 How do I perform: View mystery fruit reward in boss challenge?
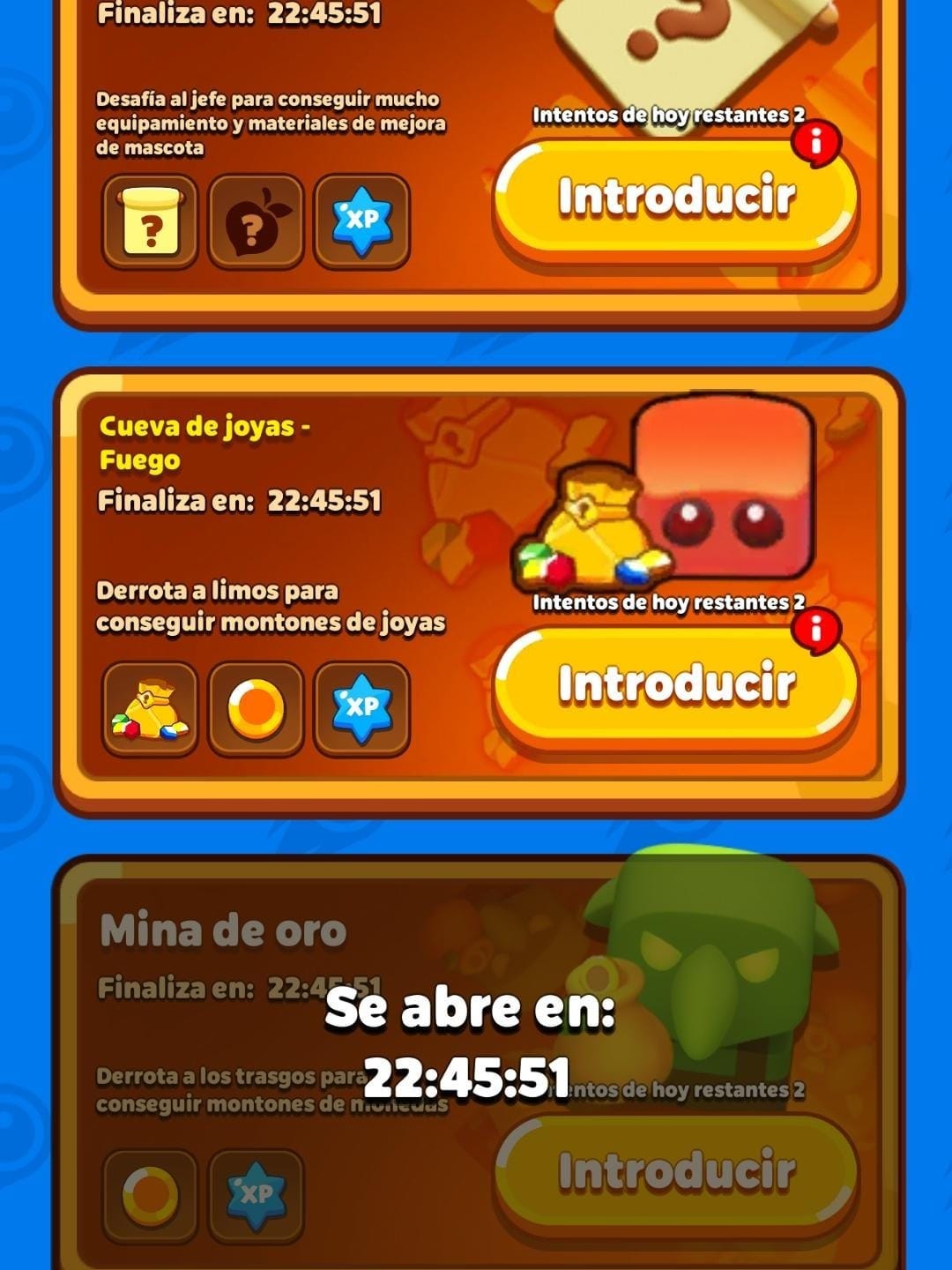click(256, 221)
